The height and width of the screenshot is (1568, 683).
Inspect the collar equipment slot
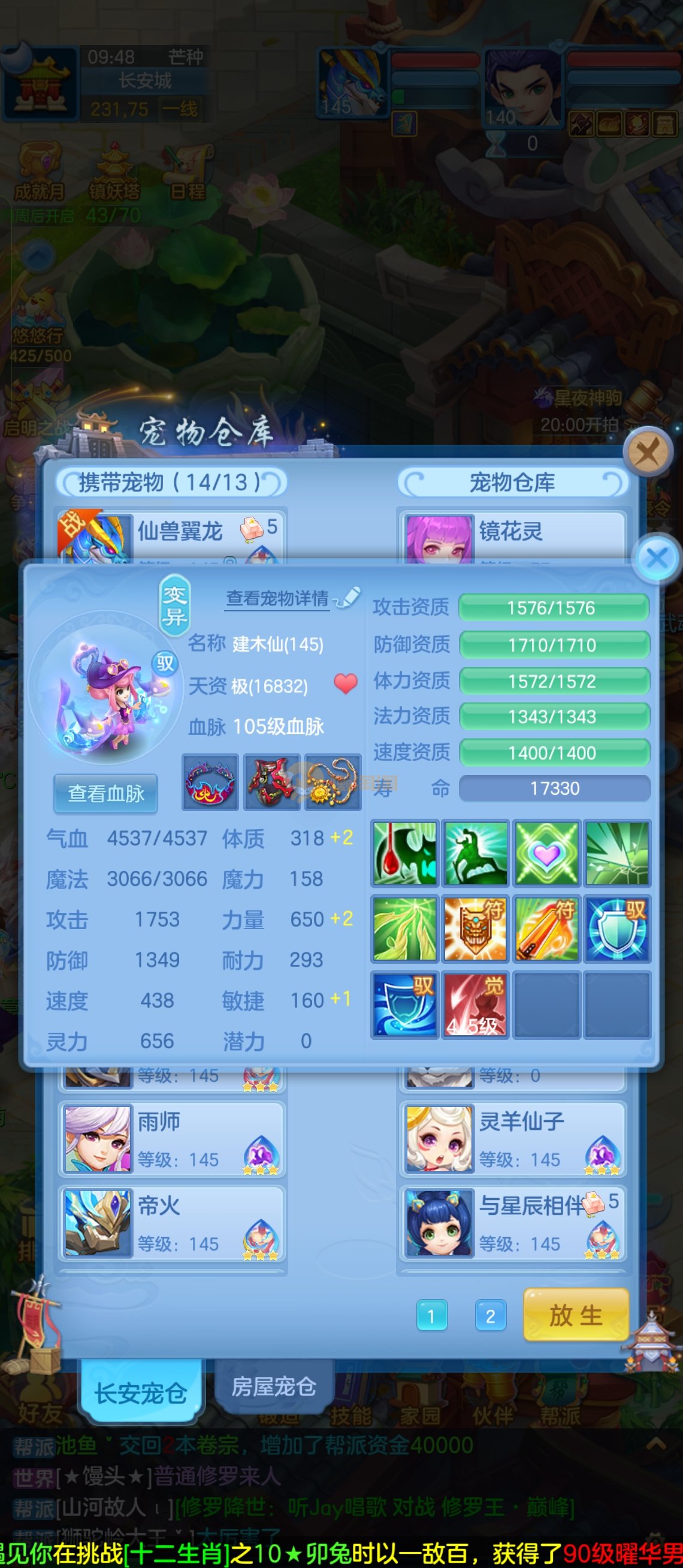[210, 782]
